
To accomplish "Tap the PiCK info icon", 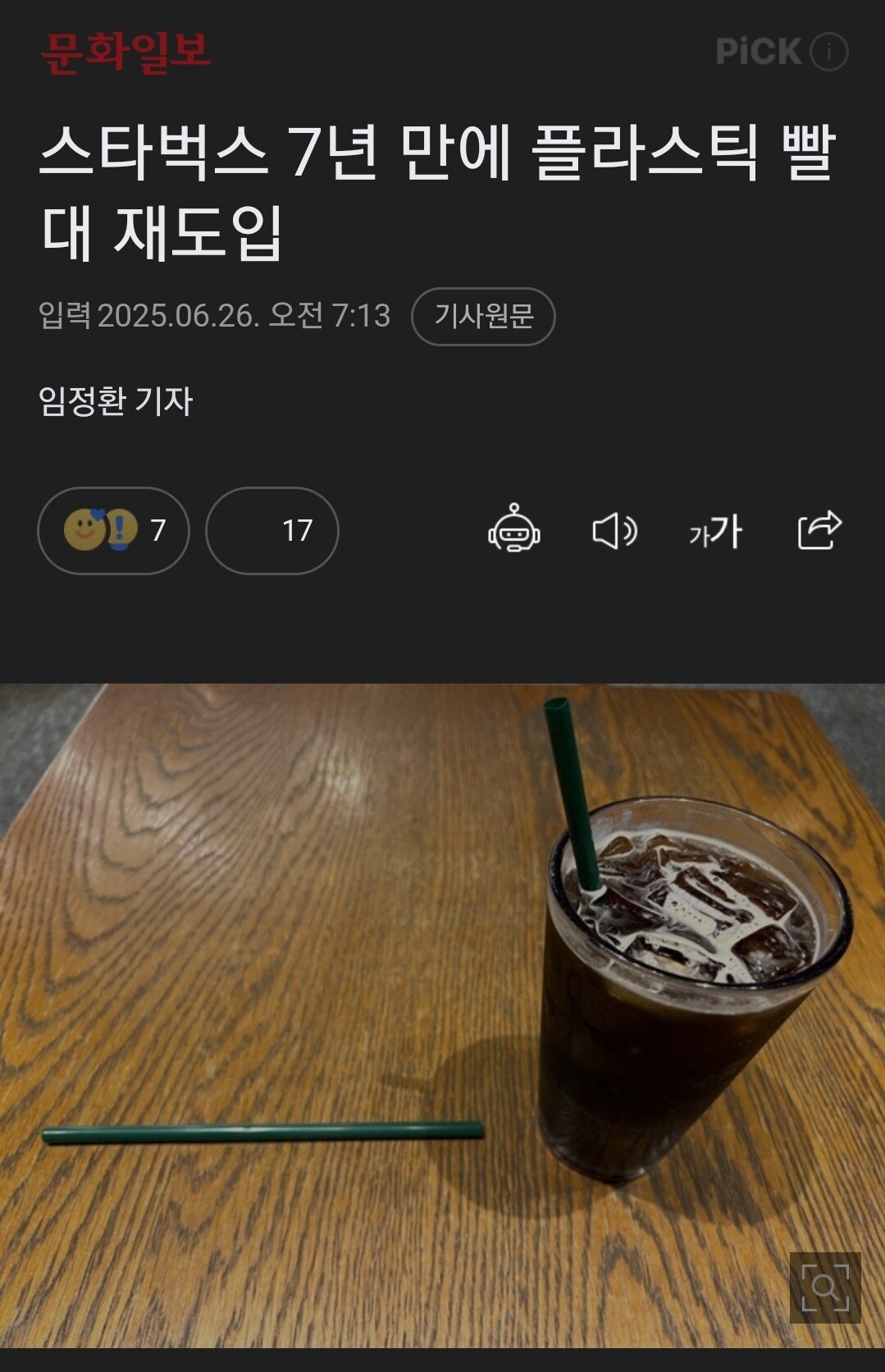I will point(828,53).
